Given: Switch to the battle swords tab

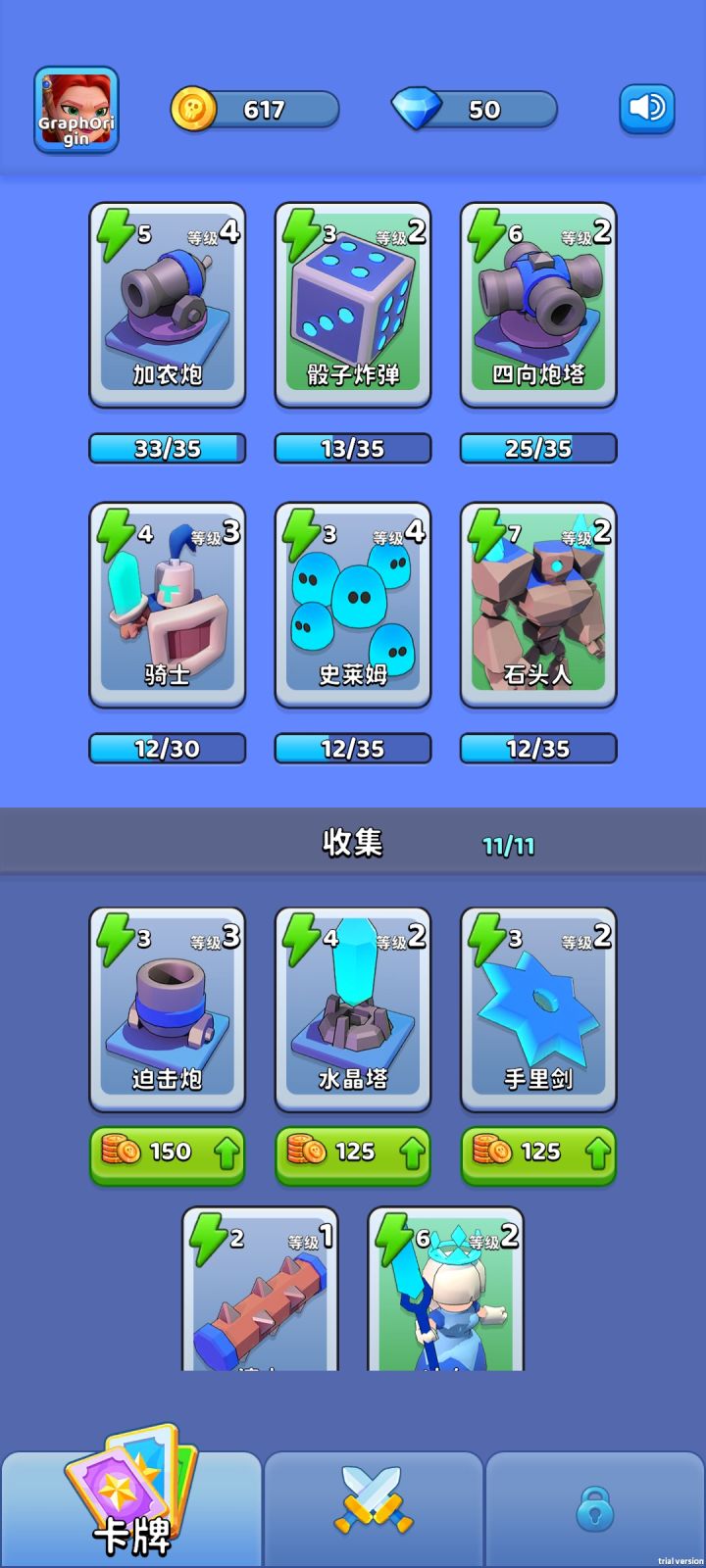Looking at the screenshot, I should coord(373,1496).
